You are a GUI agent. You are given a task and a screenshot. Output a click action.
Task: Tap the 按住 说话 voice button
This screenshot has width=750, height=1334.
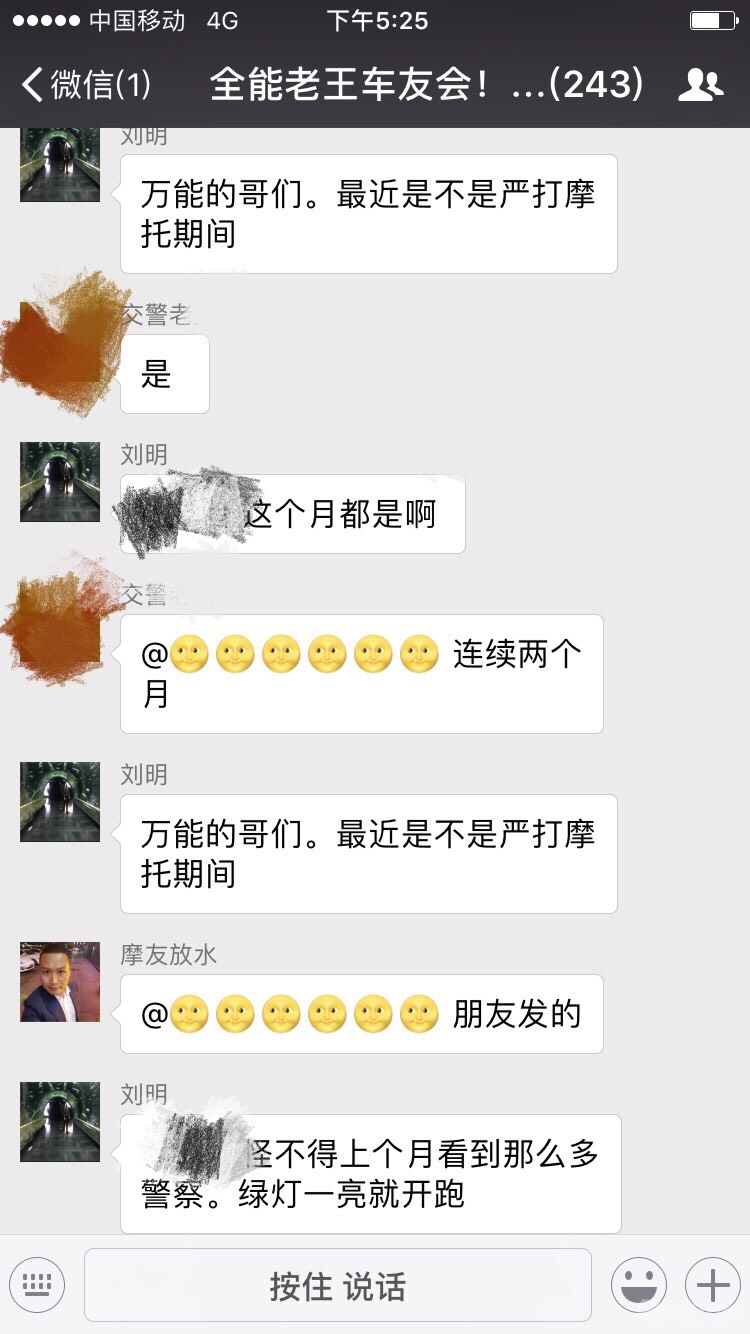pyautogui.click(x=337, y=1286)
